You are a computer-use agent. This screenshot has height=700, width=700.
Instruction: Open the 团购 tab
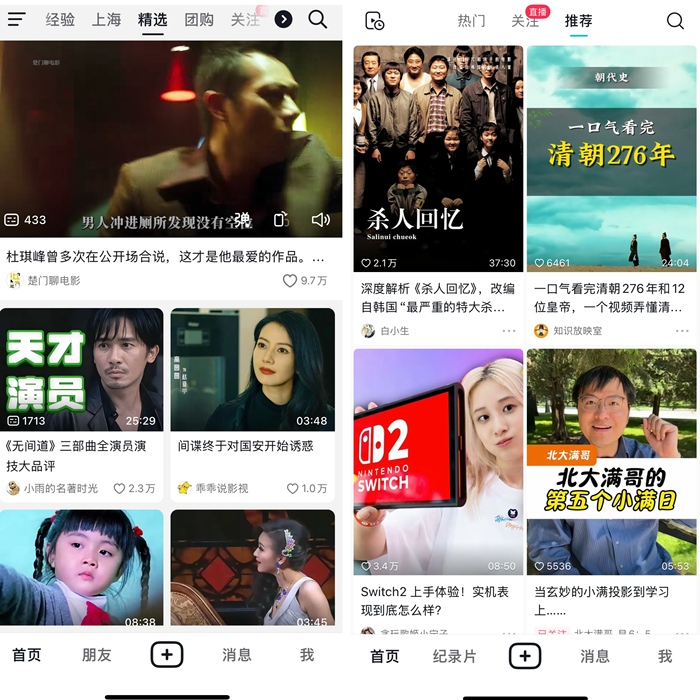tap(199, 19)
